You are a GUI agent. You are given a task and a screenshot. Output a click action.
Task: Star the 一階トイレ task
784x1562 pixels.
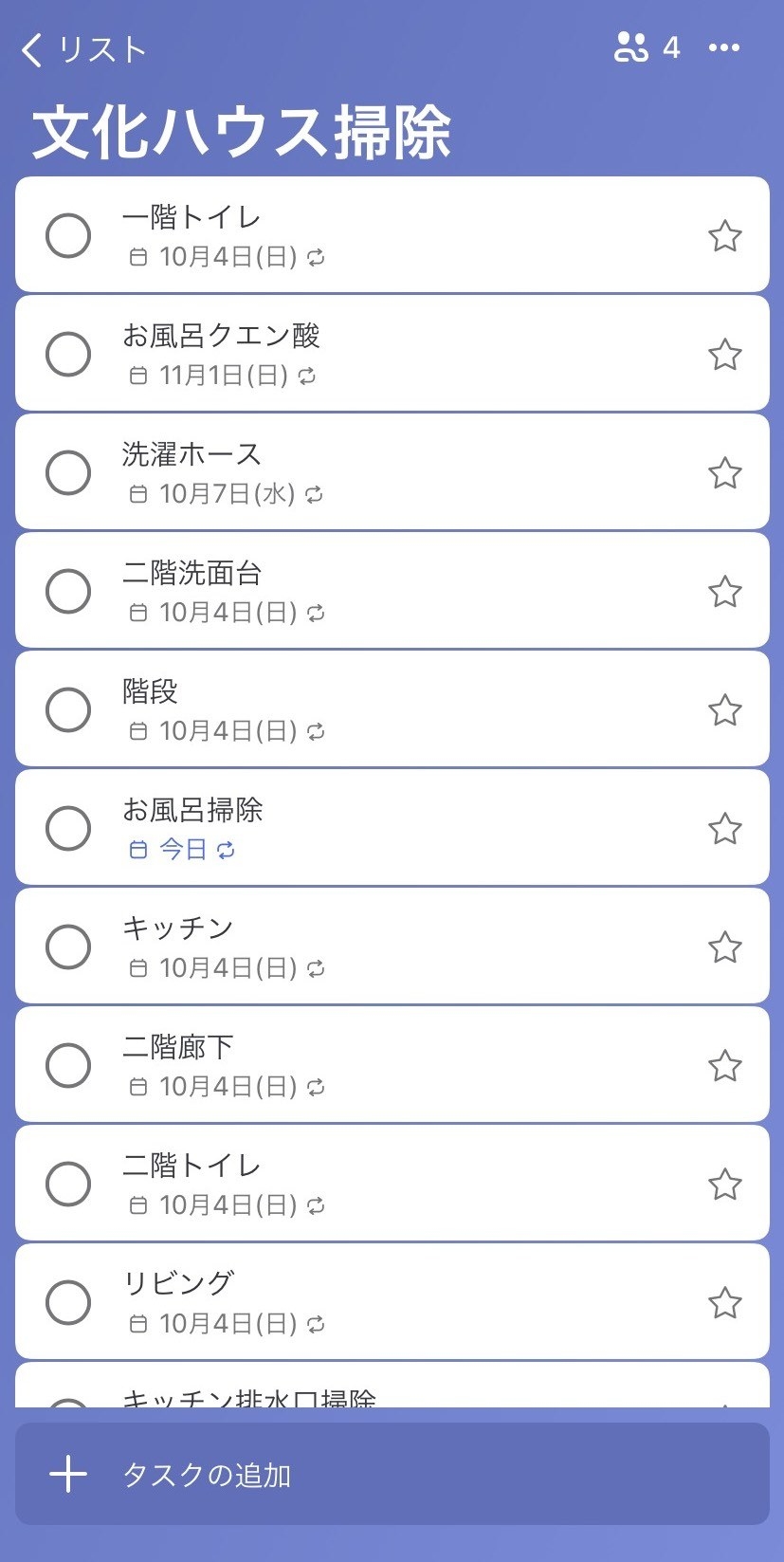[725, 235]
